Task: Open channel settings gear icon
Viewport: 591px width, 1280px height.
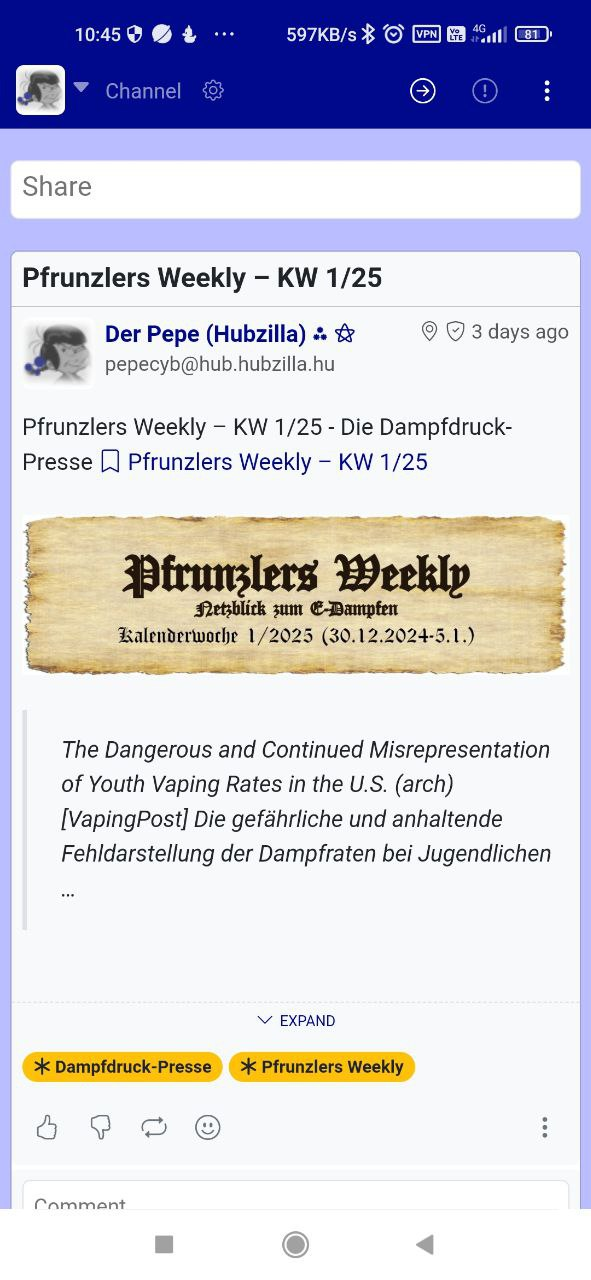Action: (x=213, y=91)
